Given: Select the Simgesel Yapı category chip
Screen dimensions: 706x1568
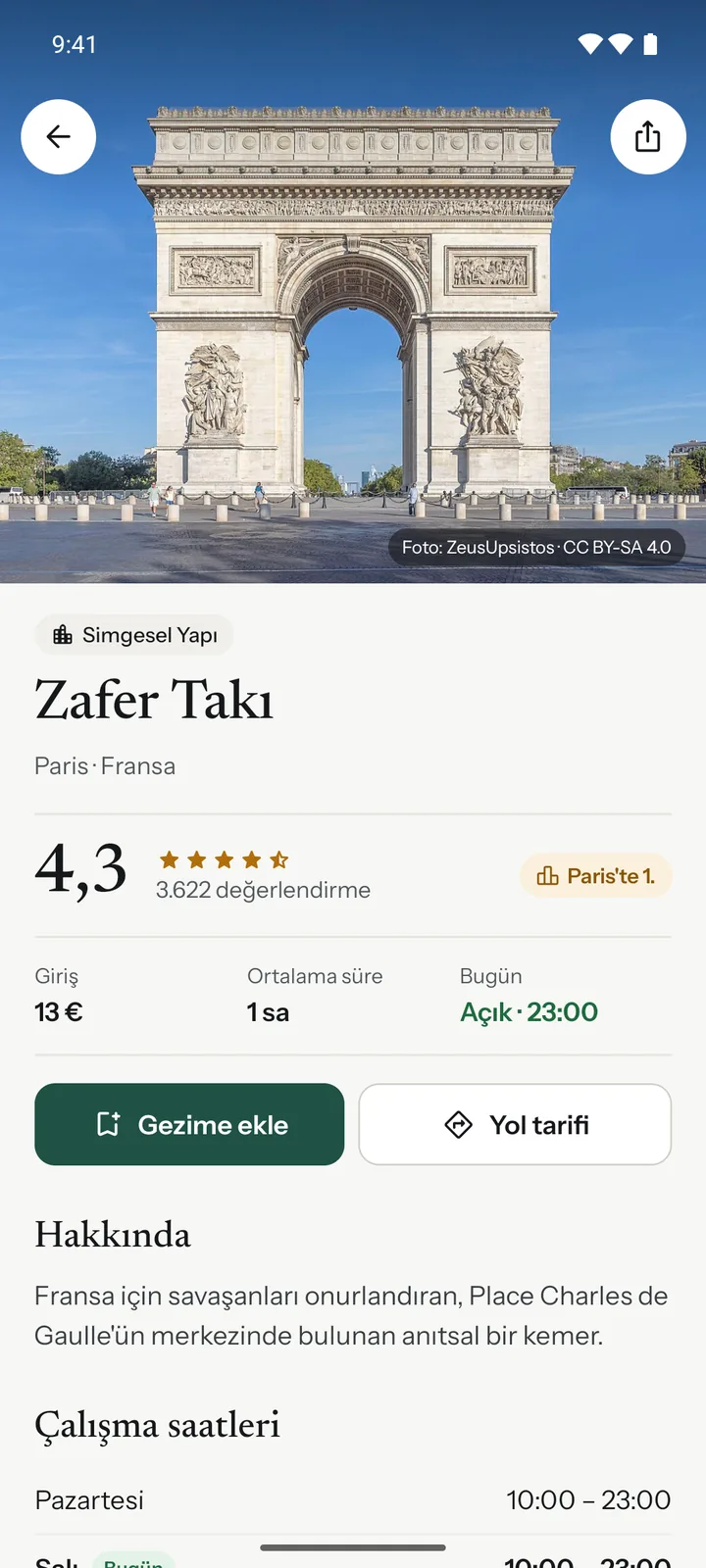Looking at the screenshot, I should tap(134, 635).
